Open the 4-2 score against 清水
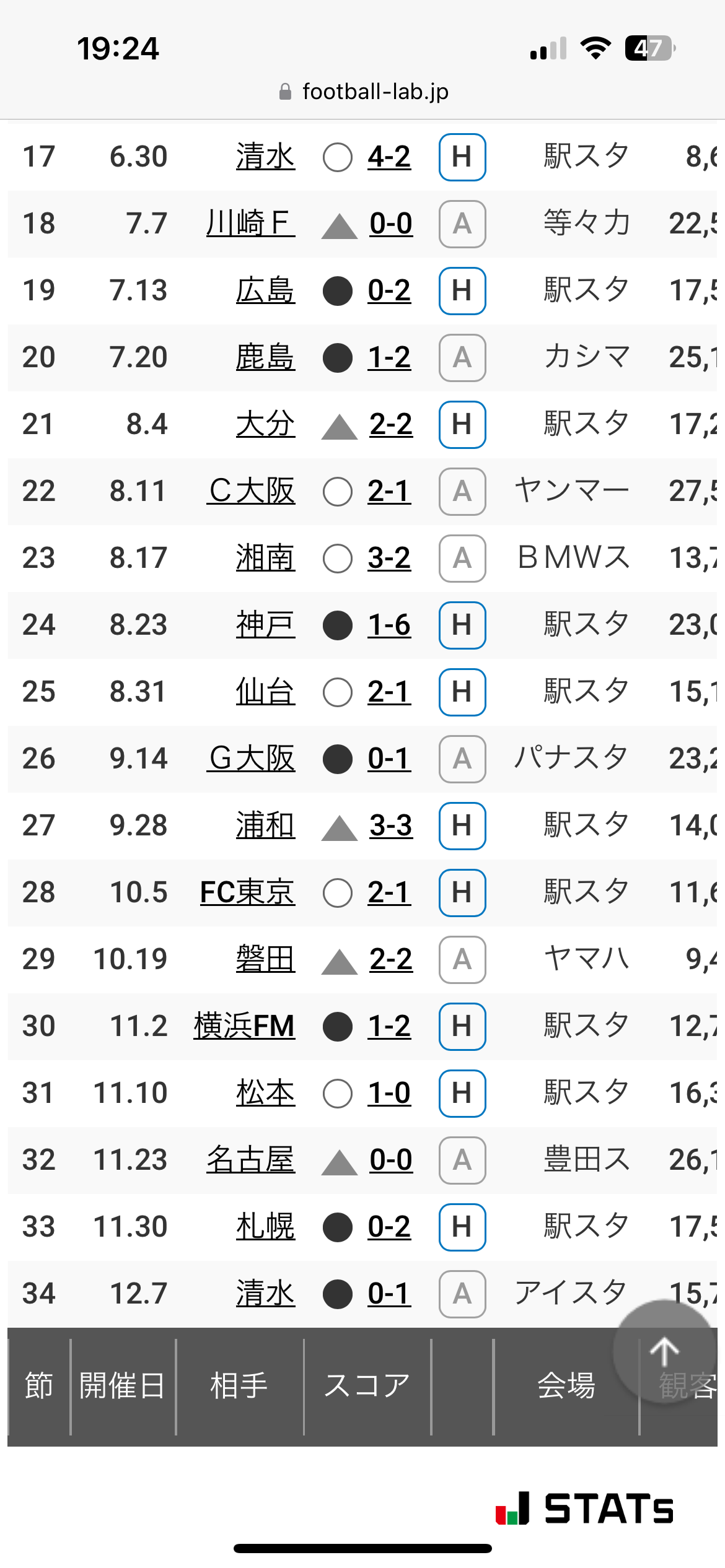The image size is (725, 1568). pyautogui.click(x=389, y=157)
